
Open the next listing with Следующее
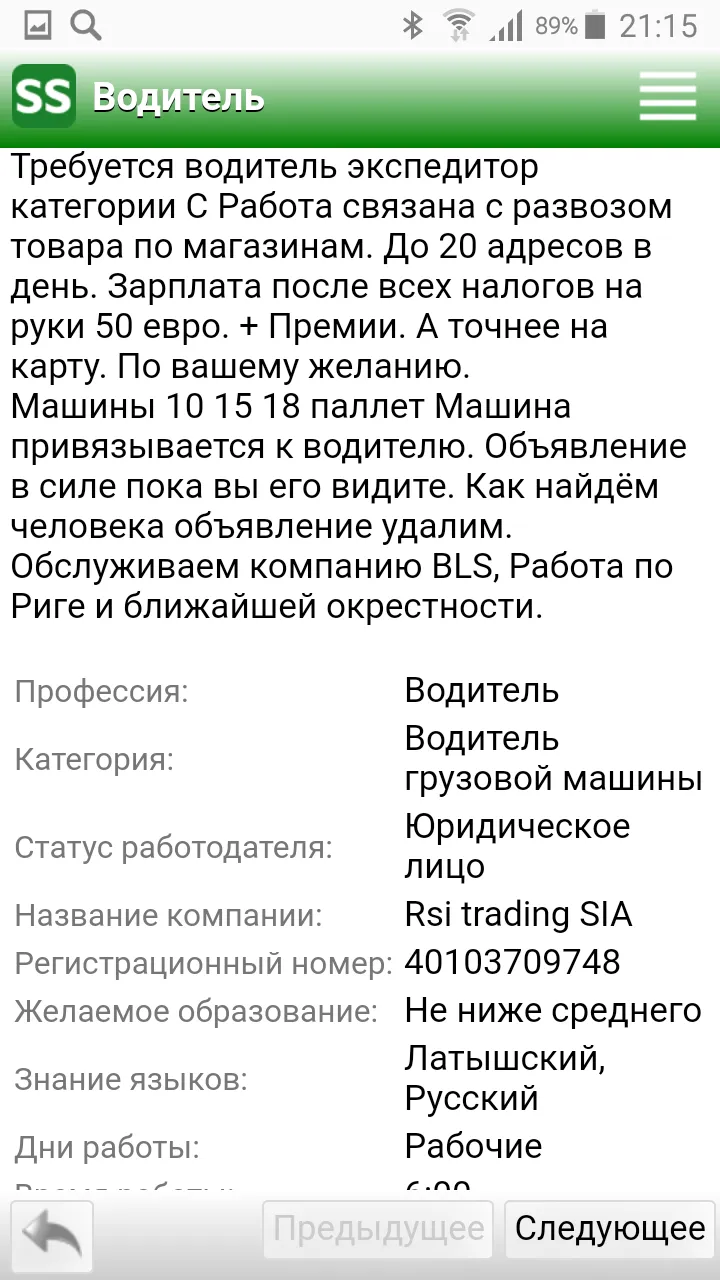click(x=610, y=1228)
